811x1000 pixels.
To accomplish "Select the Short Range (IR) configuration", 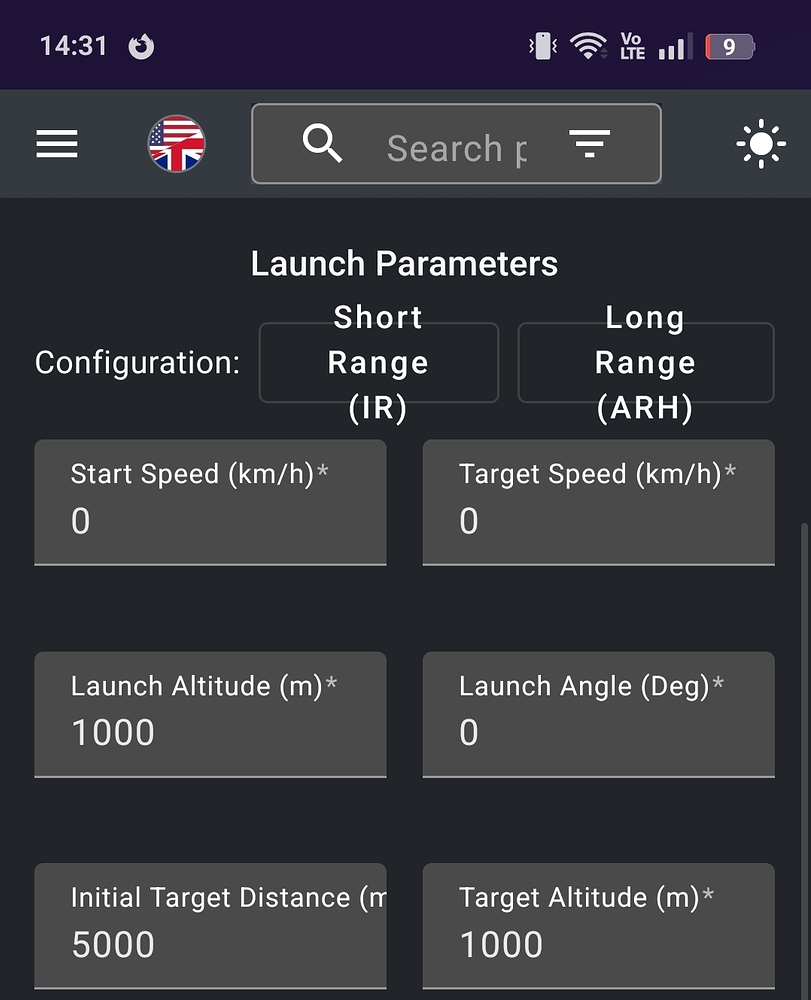I will pos(378,362).
